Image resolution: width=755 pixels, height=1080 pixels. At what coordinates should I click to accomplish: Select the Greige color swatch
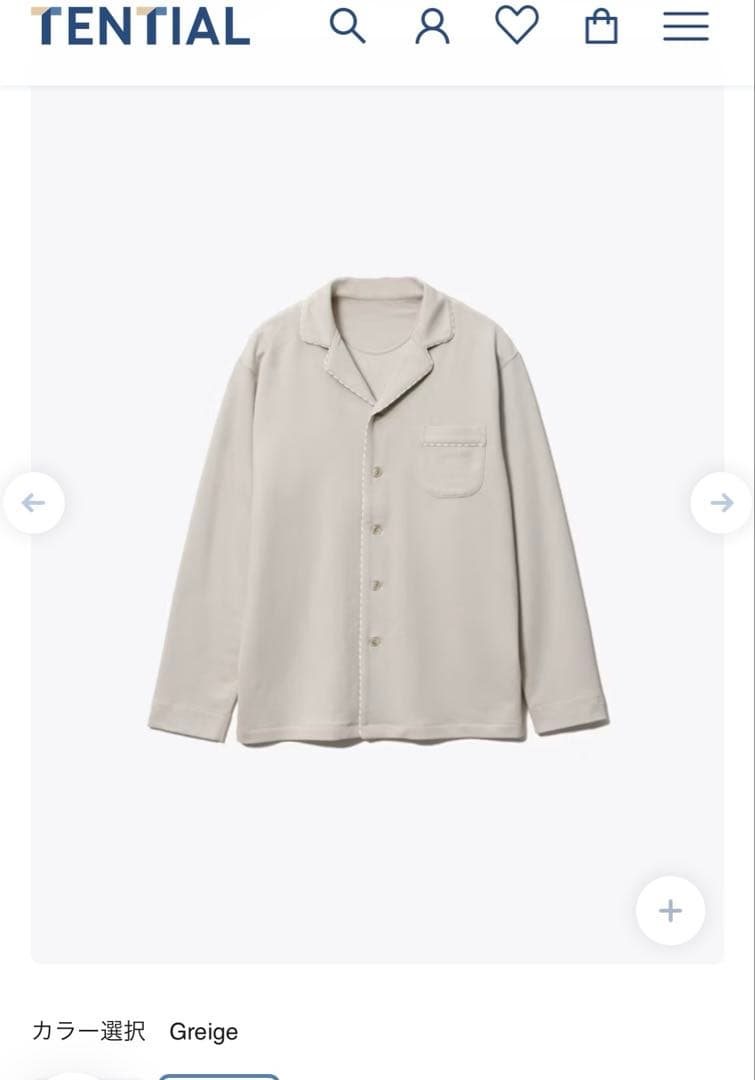pos(219,1077)
